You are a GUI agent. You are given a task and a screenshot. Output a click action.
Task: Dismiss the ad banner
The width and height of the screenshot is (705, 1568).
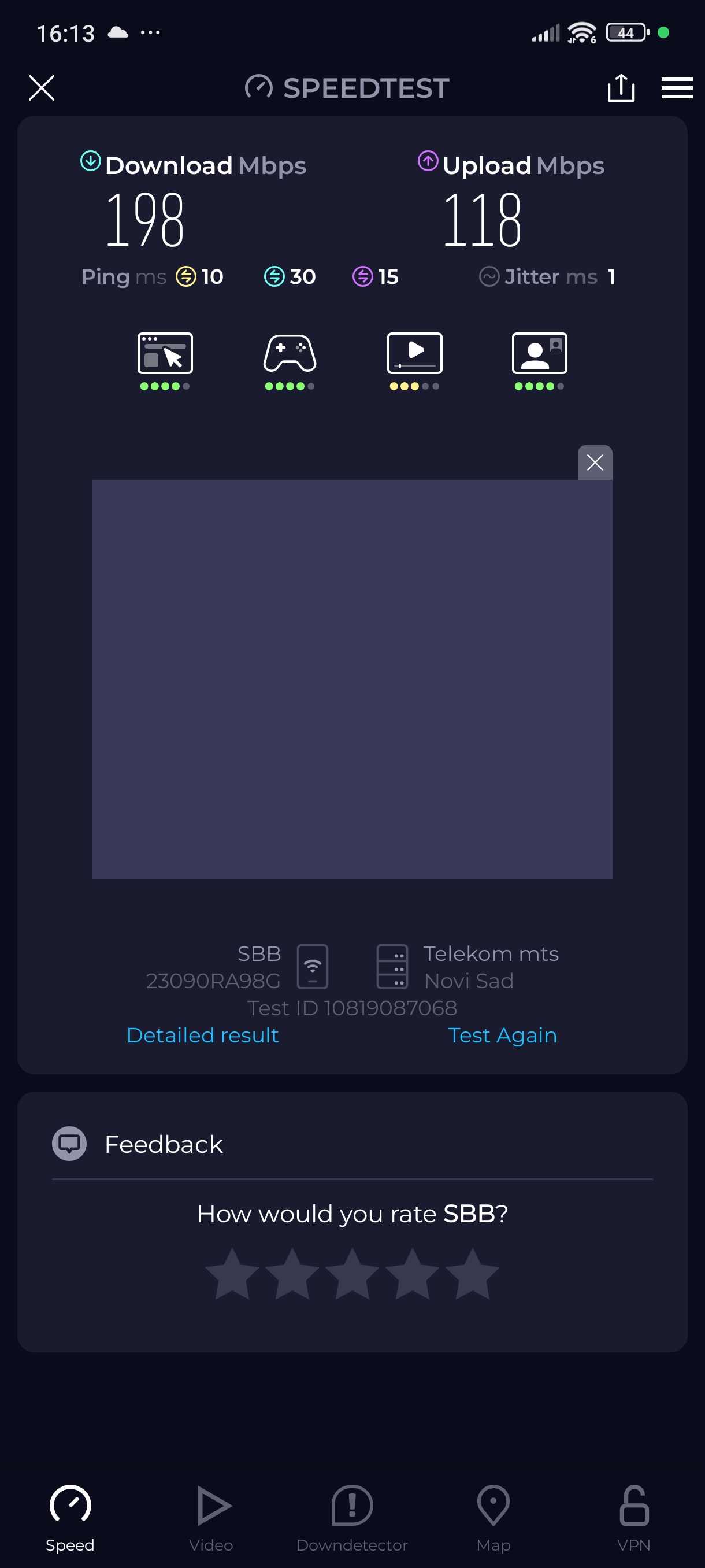(x=594, y=463)
